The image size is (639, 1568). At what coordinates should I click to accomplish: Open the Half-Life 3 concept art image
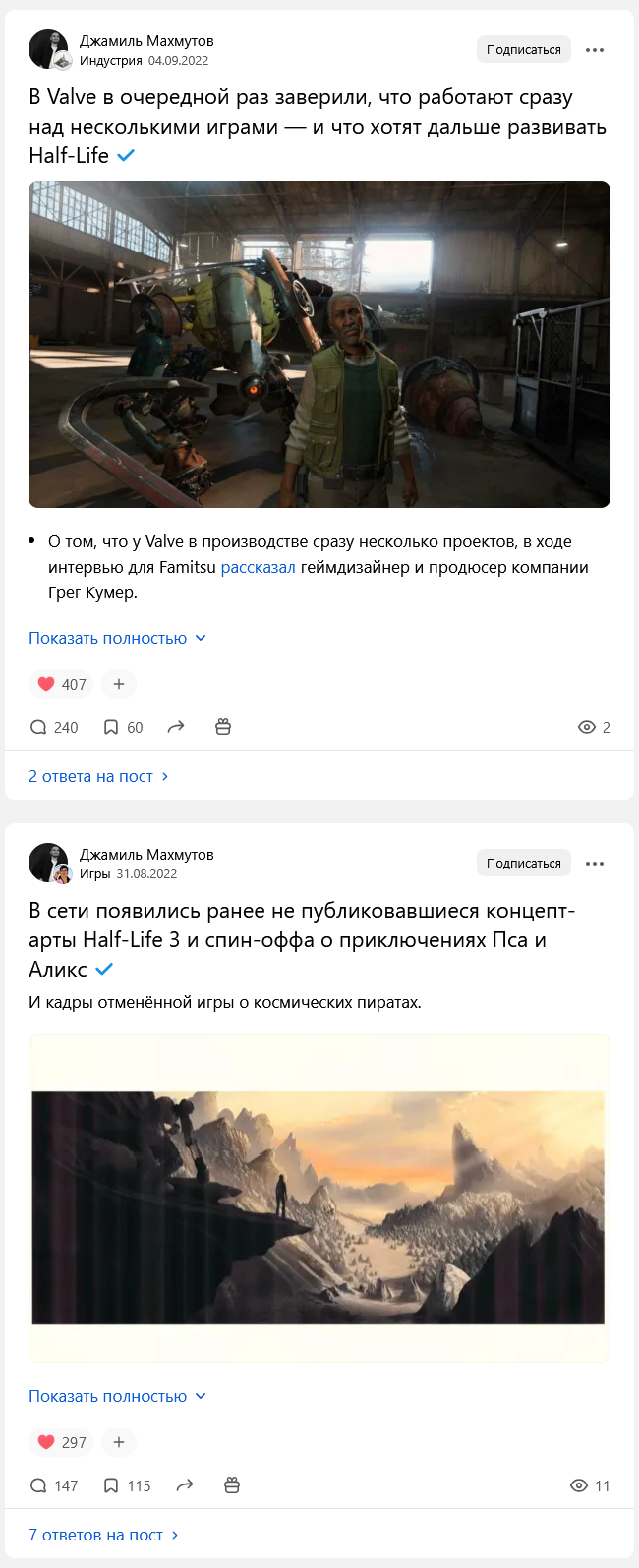pos(319,1206)
